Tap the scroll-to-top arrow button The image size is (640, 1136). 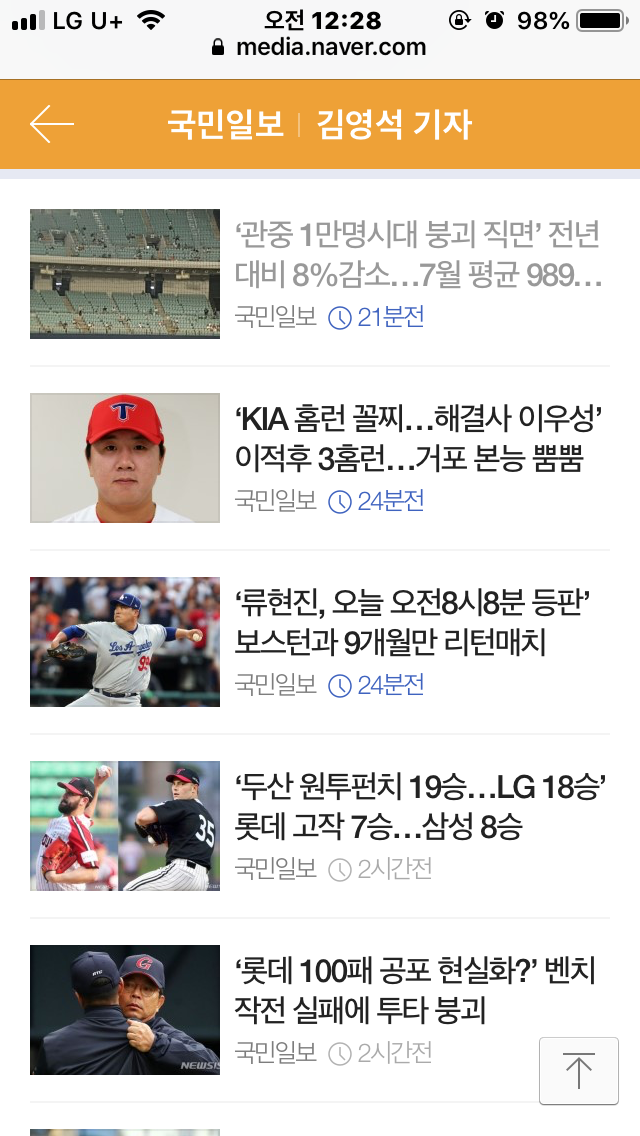(x=579, y=1071)
